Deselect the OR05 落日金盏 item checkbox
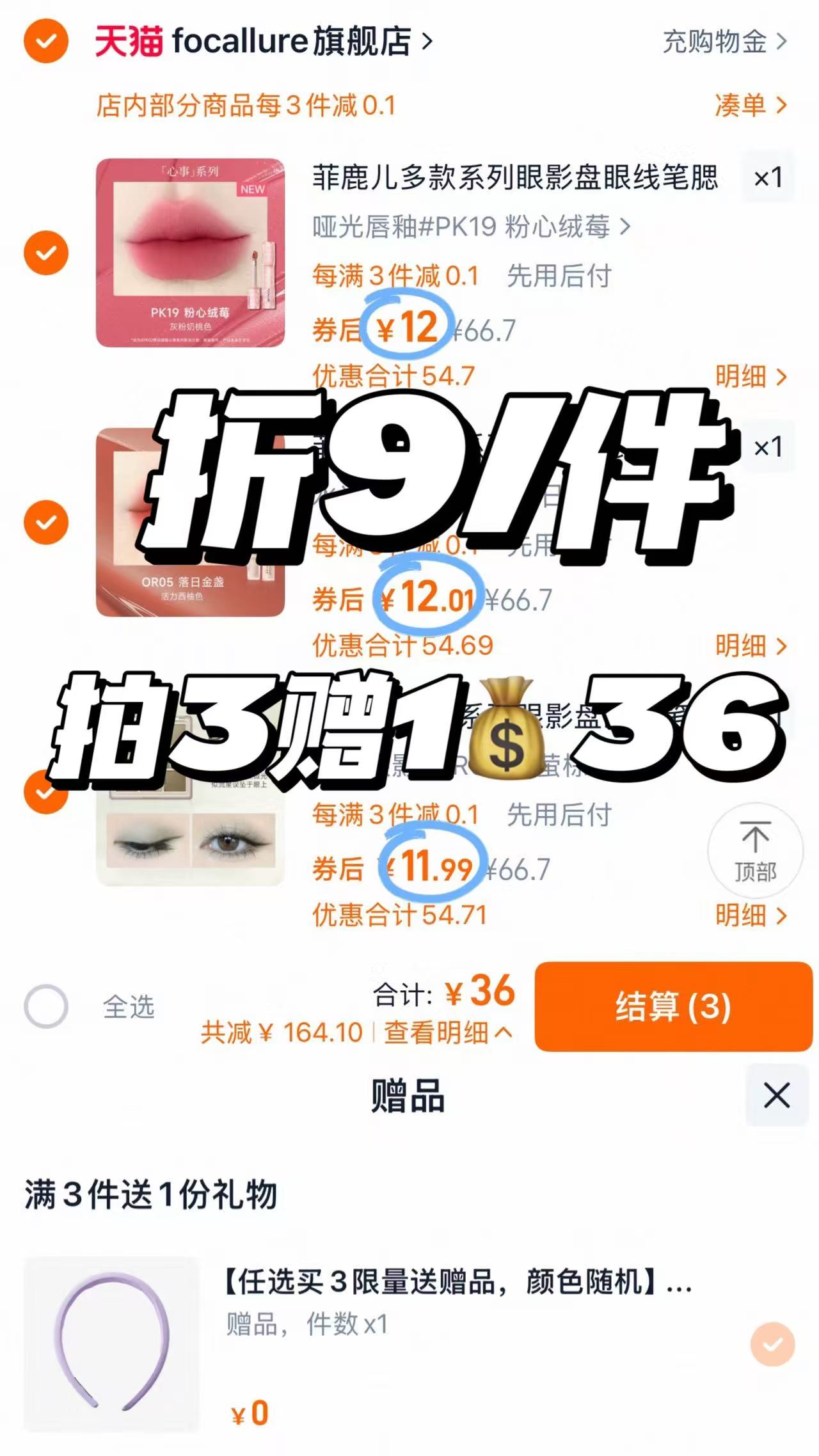The height and width of the screenshot is (1456, 819). point(46,521)
